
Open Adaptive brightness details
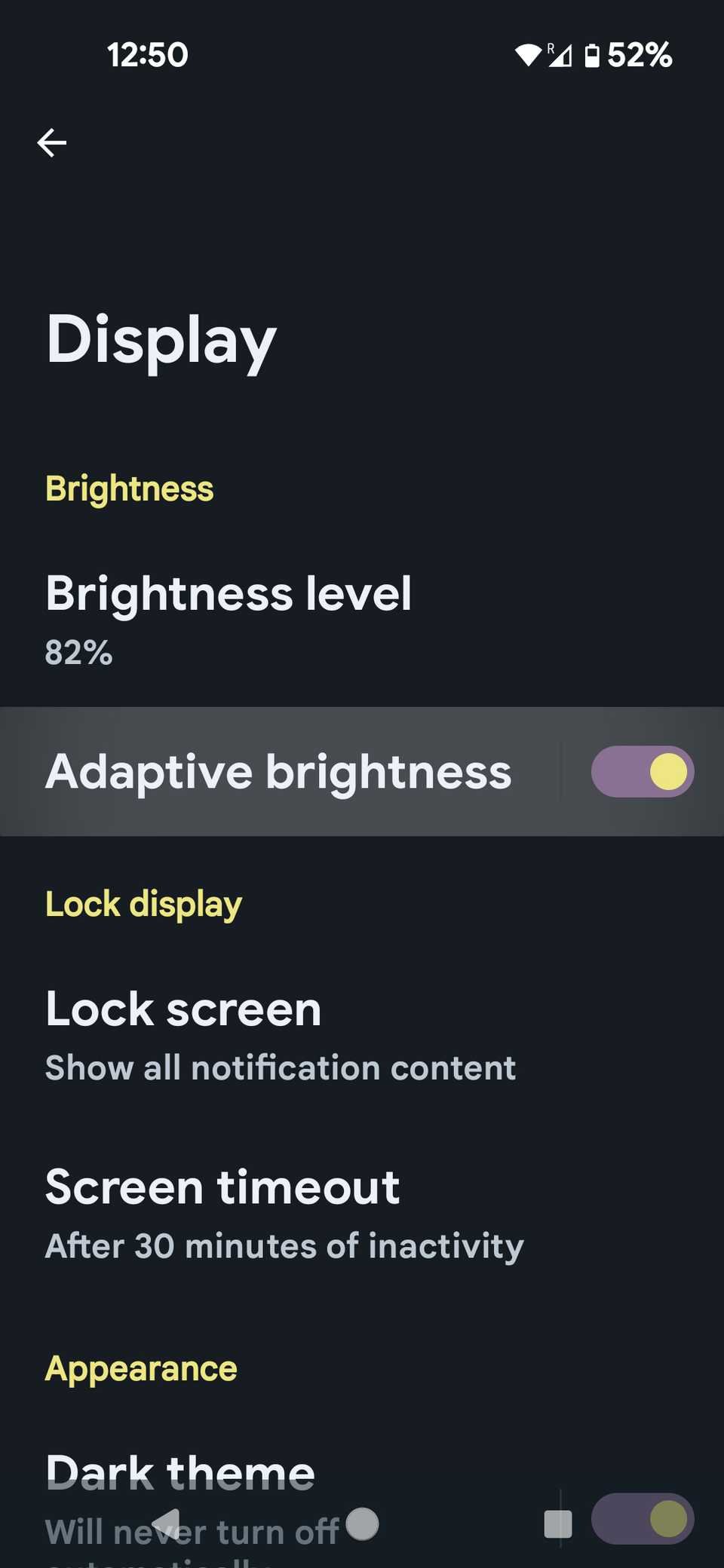tap(278, 772)
